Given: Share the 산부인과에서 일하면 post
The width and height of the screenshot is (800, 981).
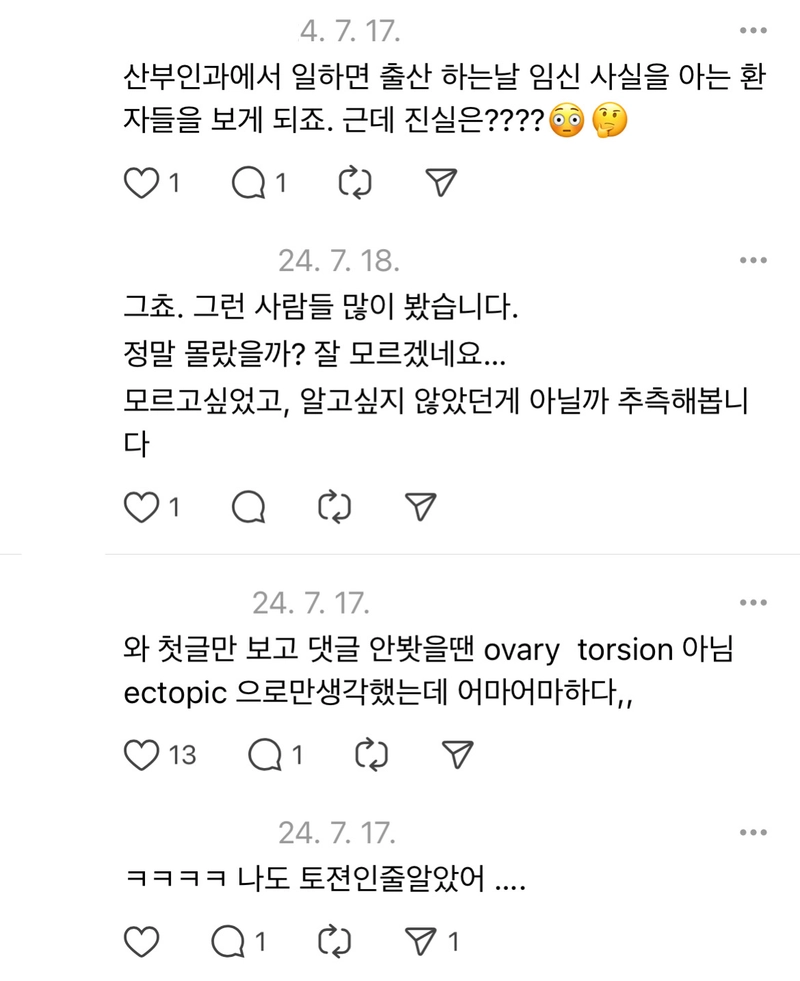Looking at the screenshot, I should [x=441, y=182].
